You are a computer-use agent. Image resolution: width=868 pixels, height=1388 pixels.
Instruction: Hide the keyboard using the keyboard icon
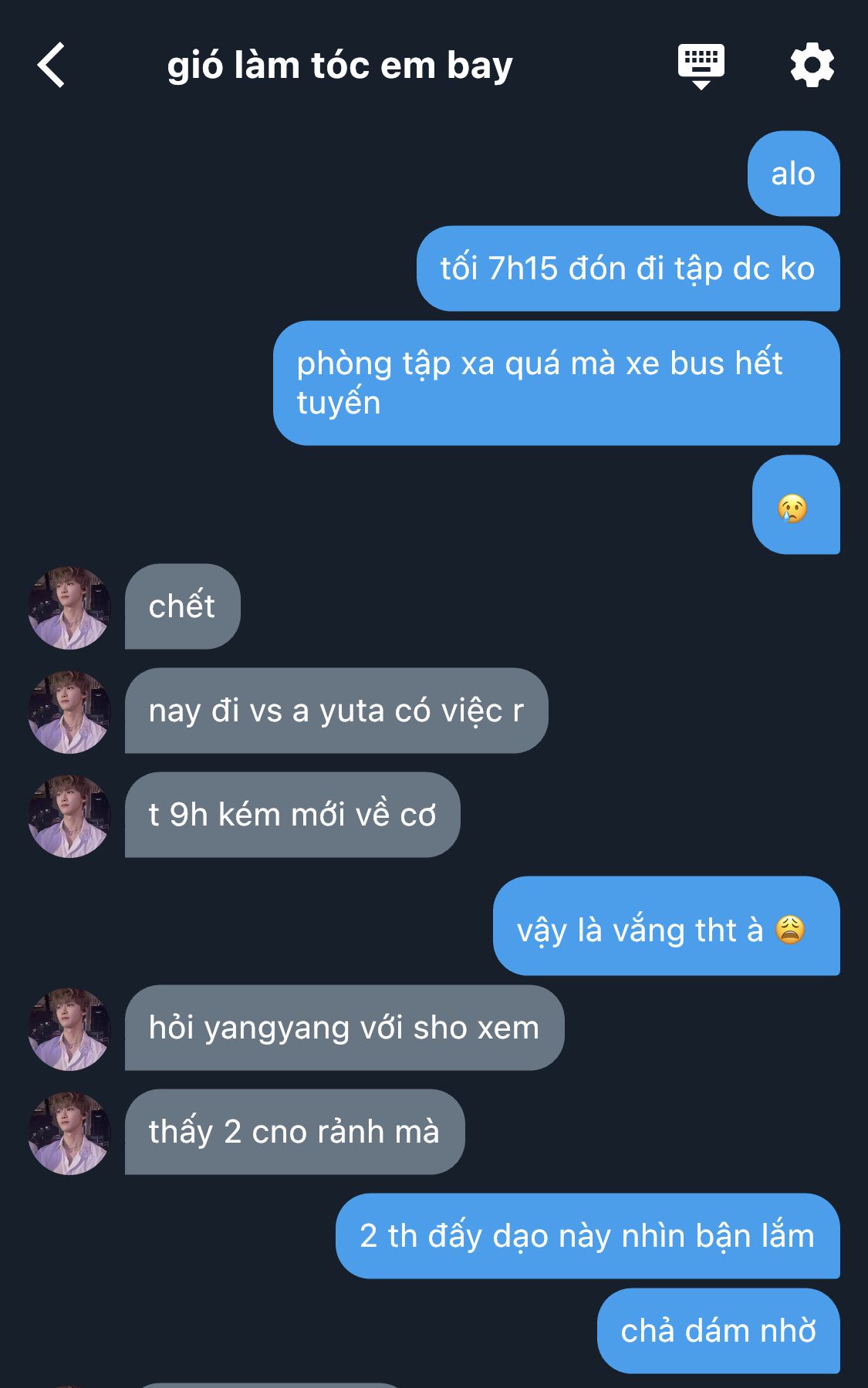coord(701,66)
